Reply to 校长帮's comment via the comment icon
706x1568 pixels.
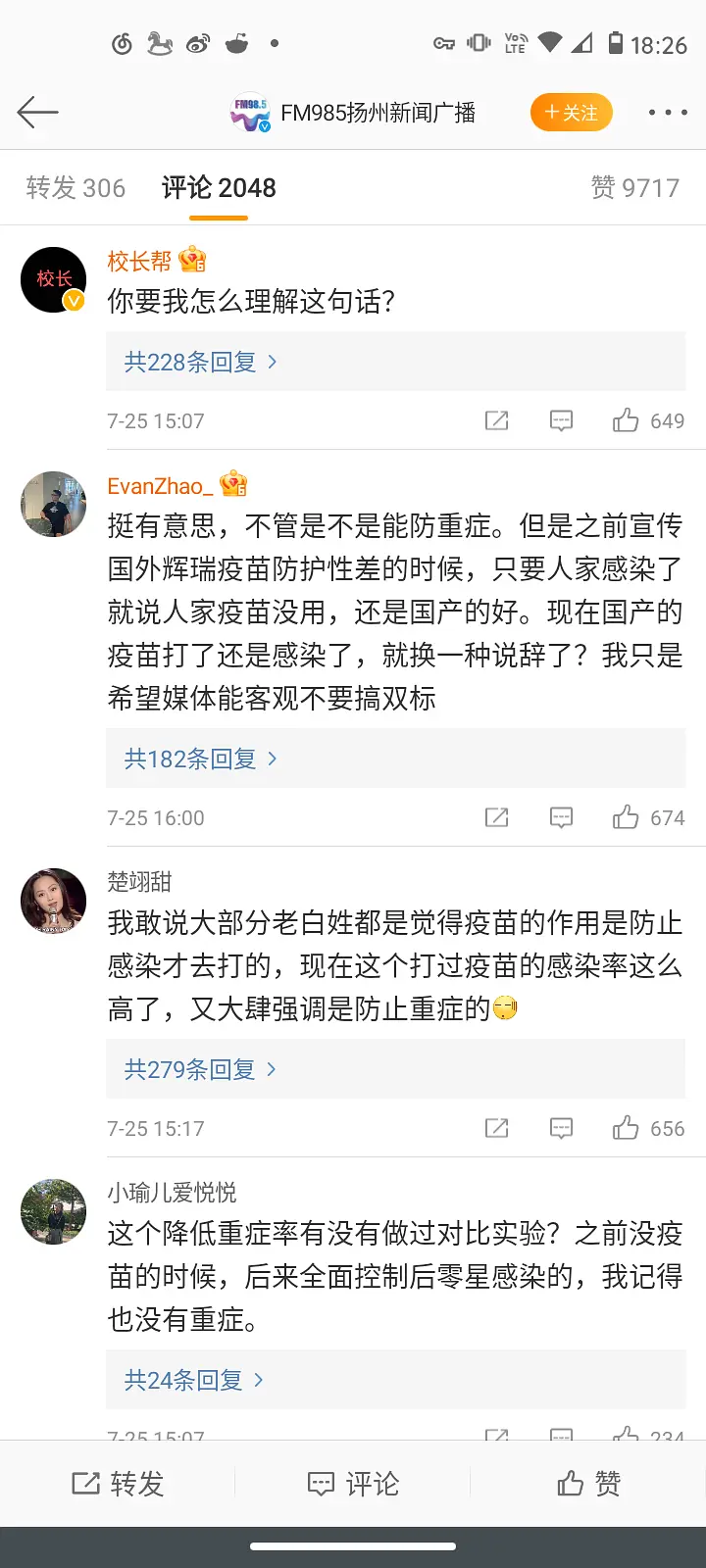pyautogui.click(x=561, y=421)
